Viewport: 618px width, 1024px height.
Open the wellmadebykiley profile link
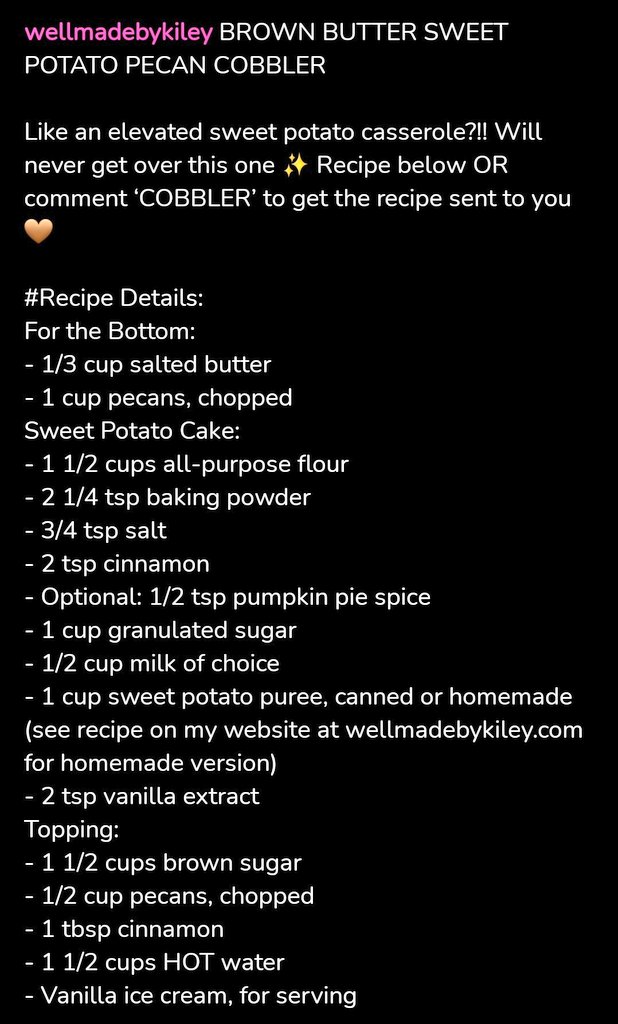[x=118, y=33]
